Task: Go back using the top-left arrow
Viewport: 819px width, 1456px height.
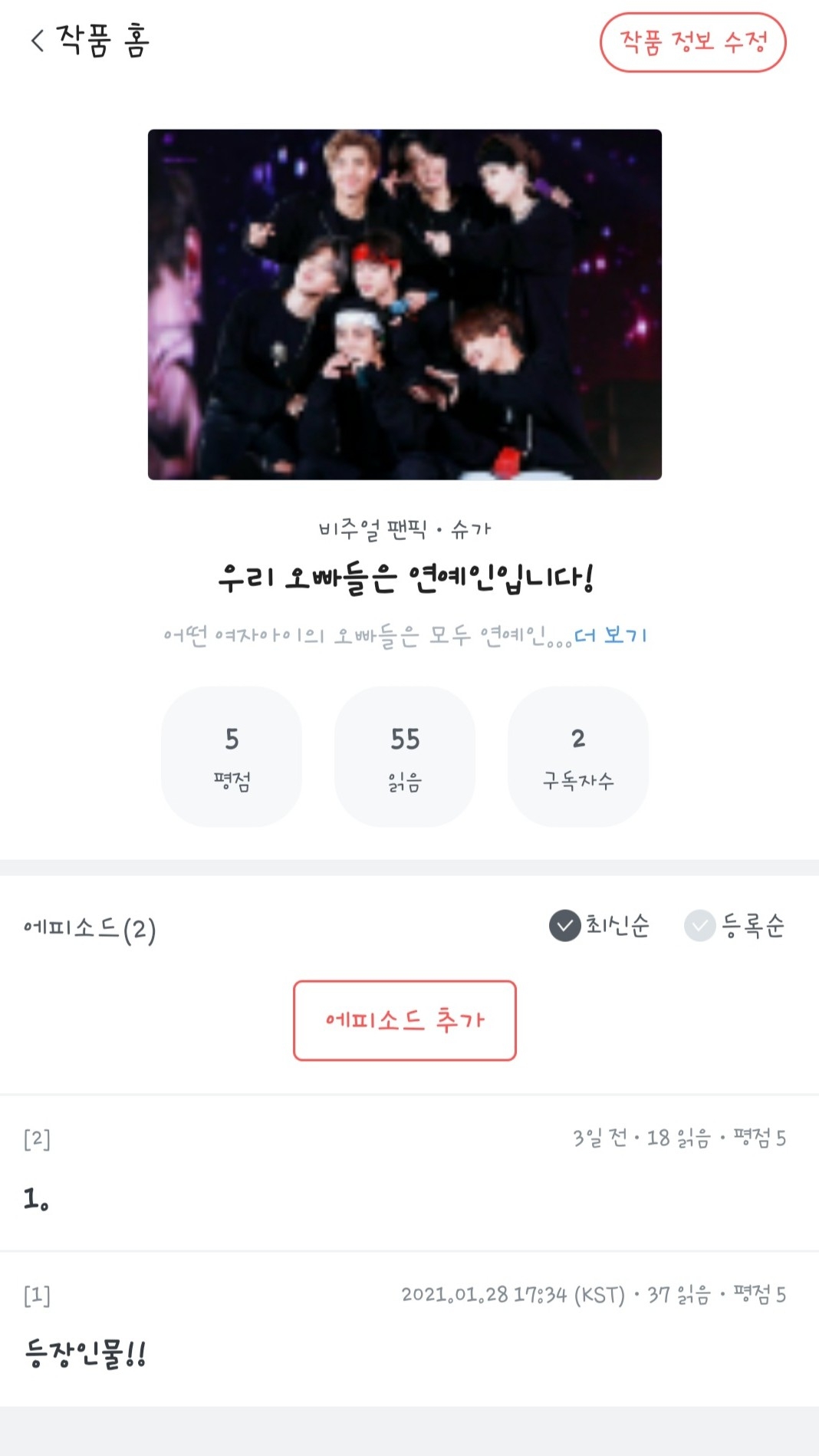Action: coord(37,41)
